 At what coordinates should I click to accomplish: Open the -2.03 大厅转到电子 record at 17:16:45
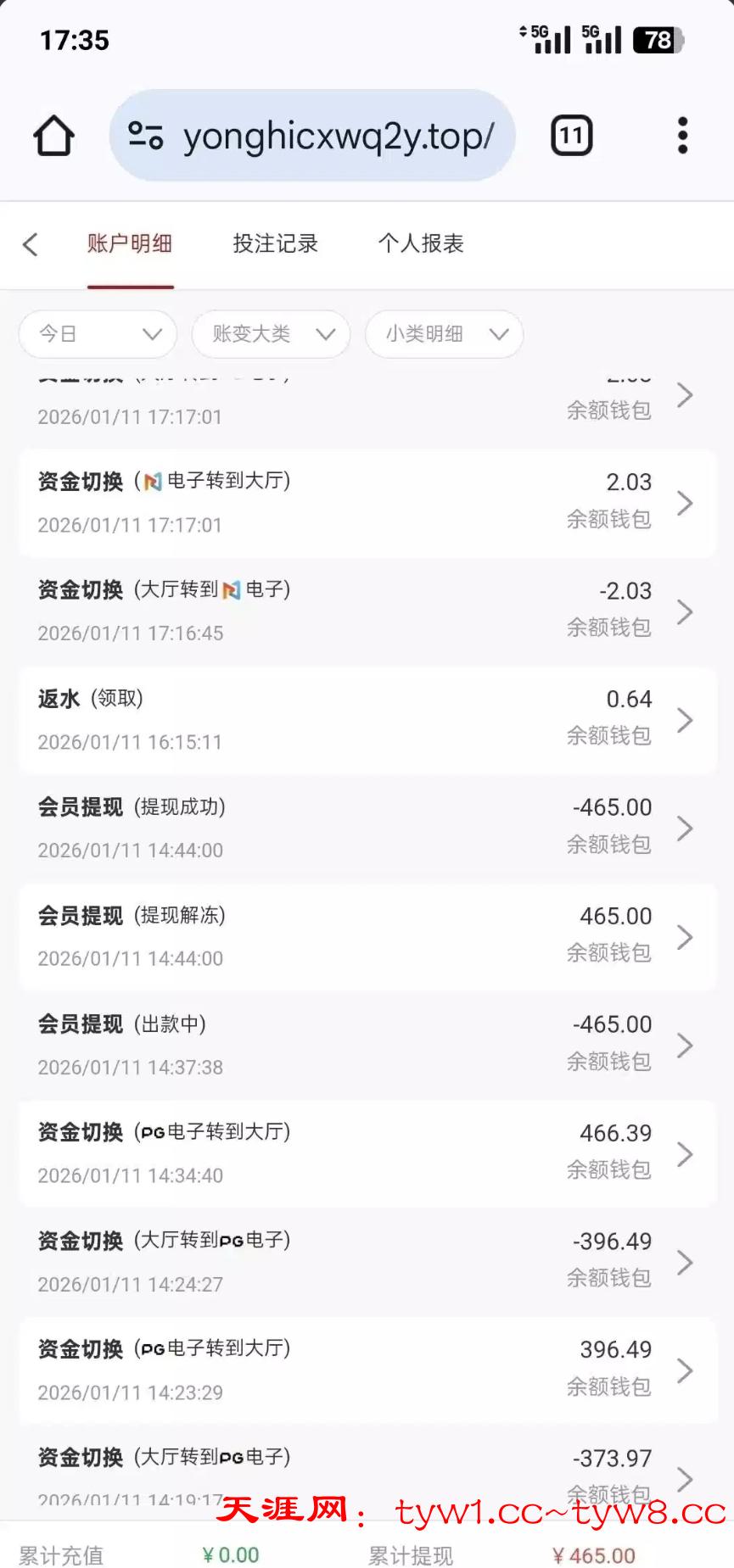tap(367, 611)
